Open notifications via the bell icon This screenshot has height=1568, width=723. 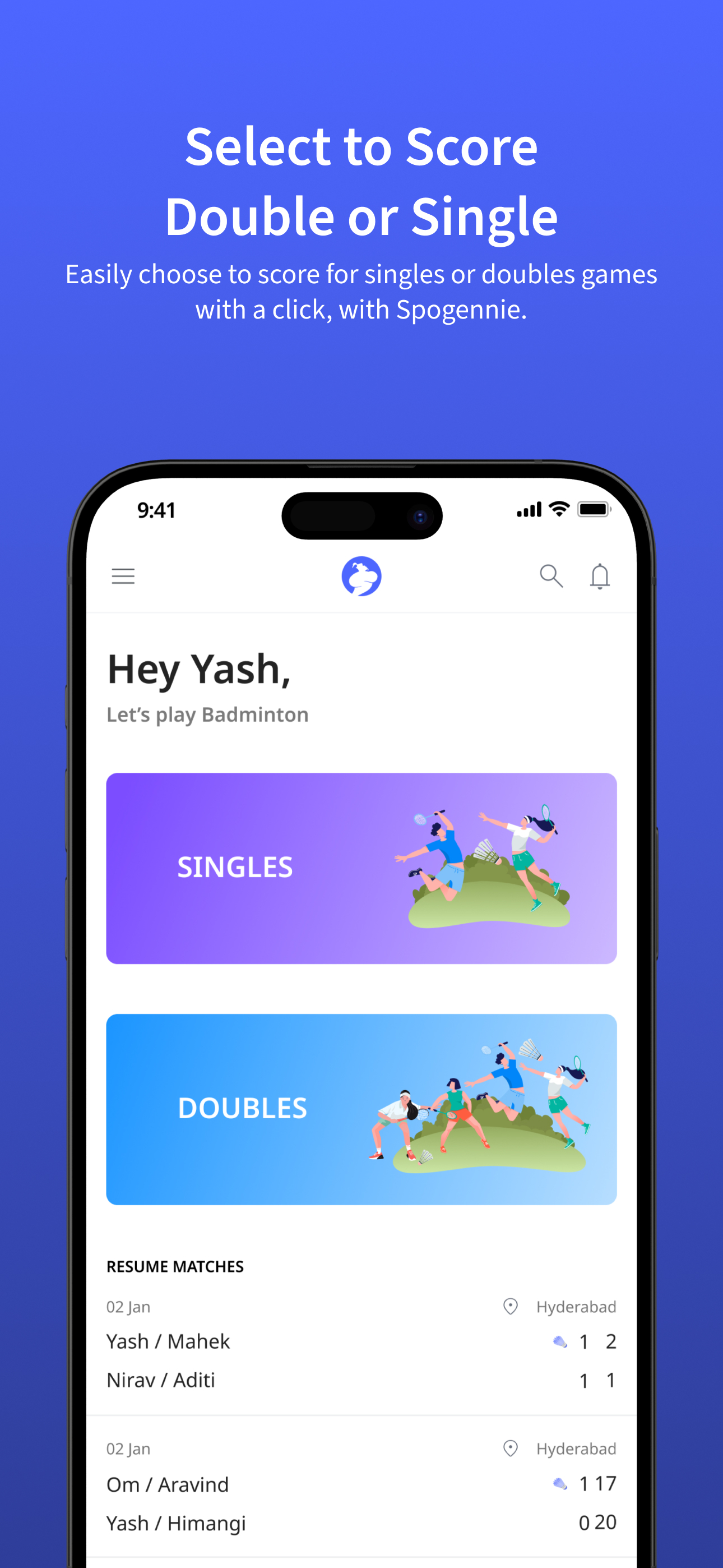click(x=600, y=577)
